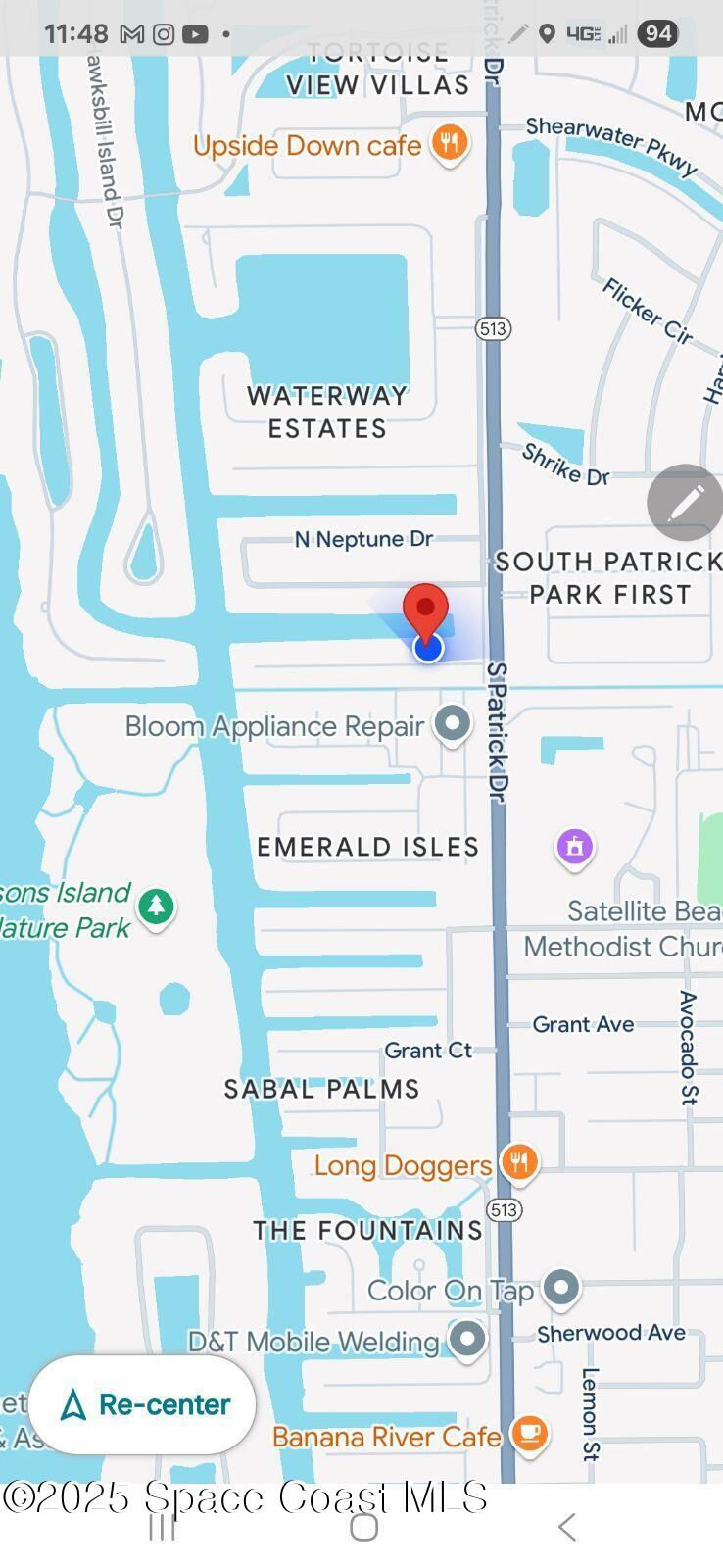The height and width of the screenshot is (1568, 723).
Task: Tap the Color On Tap pin
Action: tap(561, 1288)
